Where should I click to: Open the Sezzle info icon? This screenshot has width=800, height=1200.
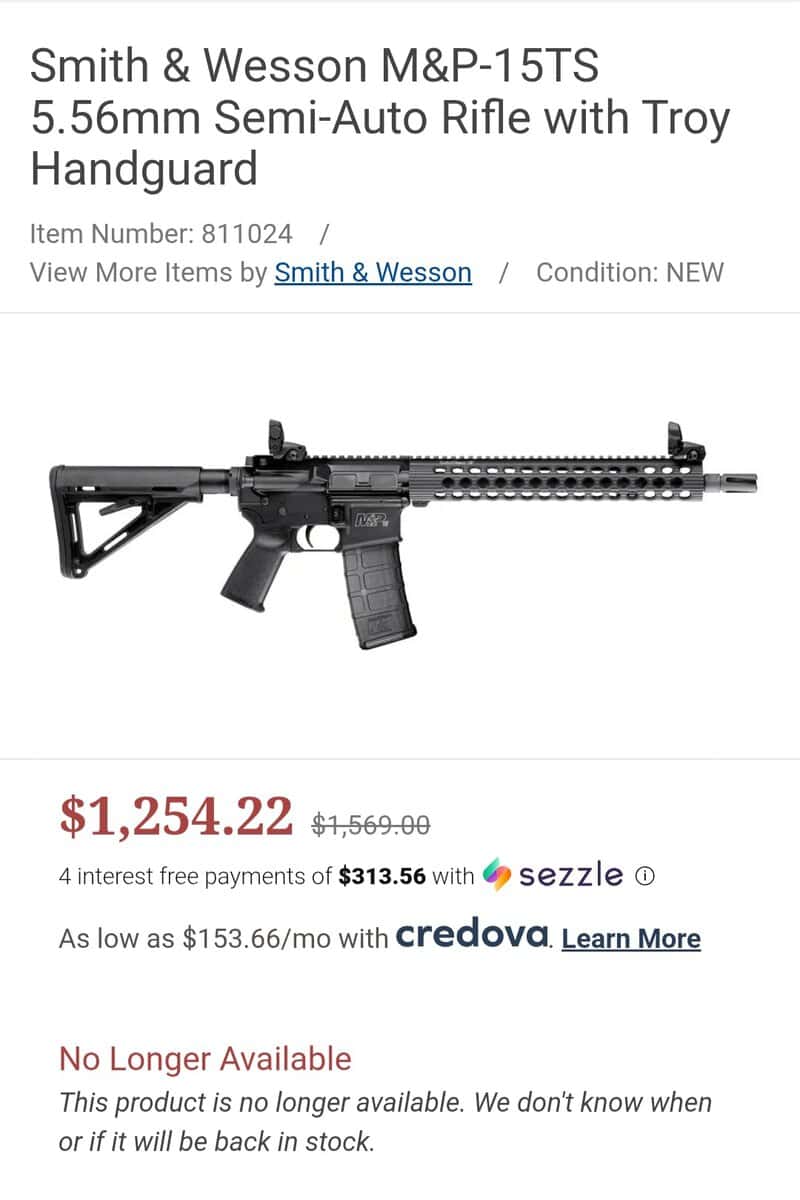point(645,876)
